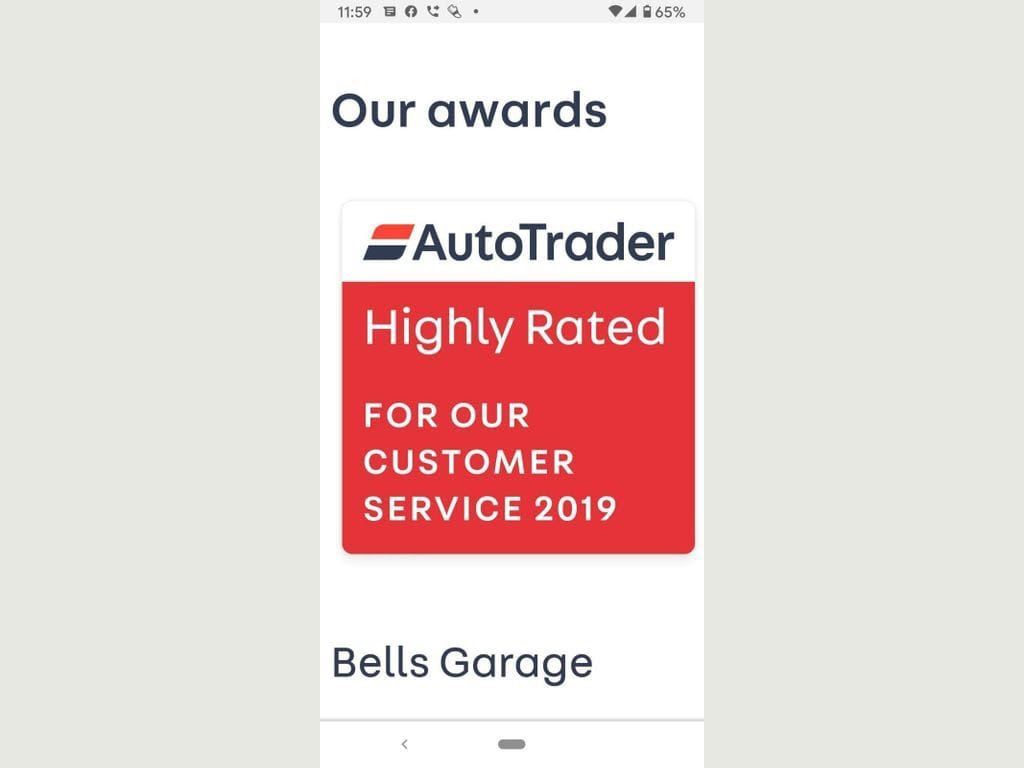Screen dimensions: 1024x768
Task: Go back using the navigation bar arrow
Action: tap(404, 744)
